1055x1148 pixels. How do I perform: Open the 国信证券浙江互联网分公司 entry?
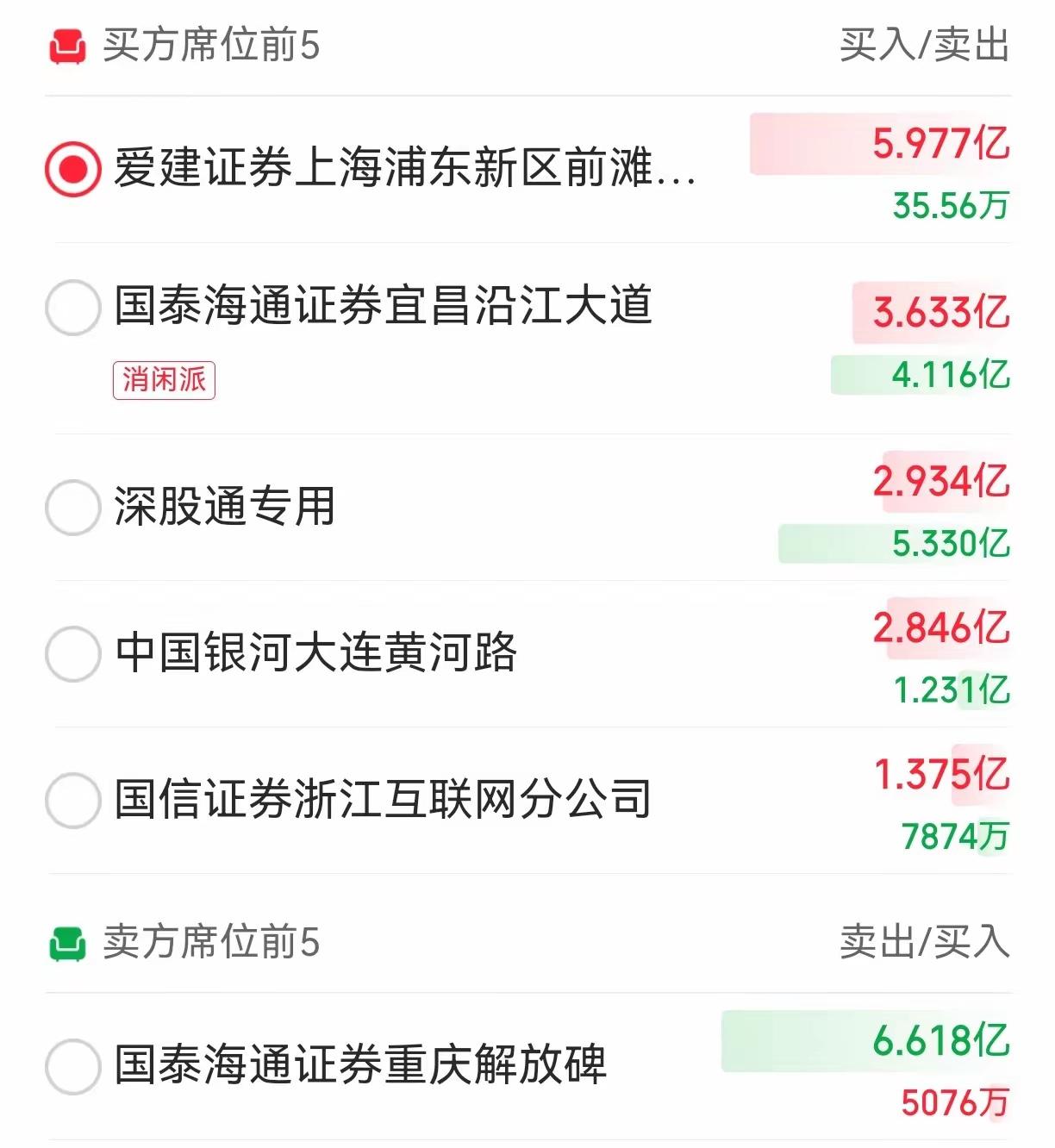(384, 800)
